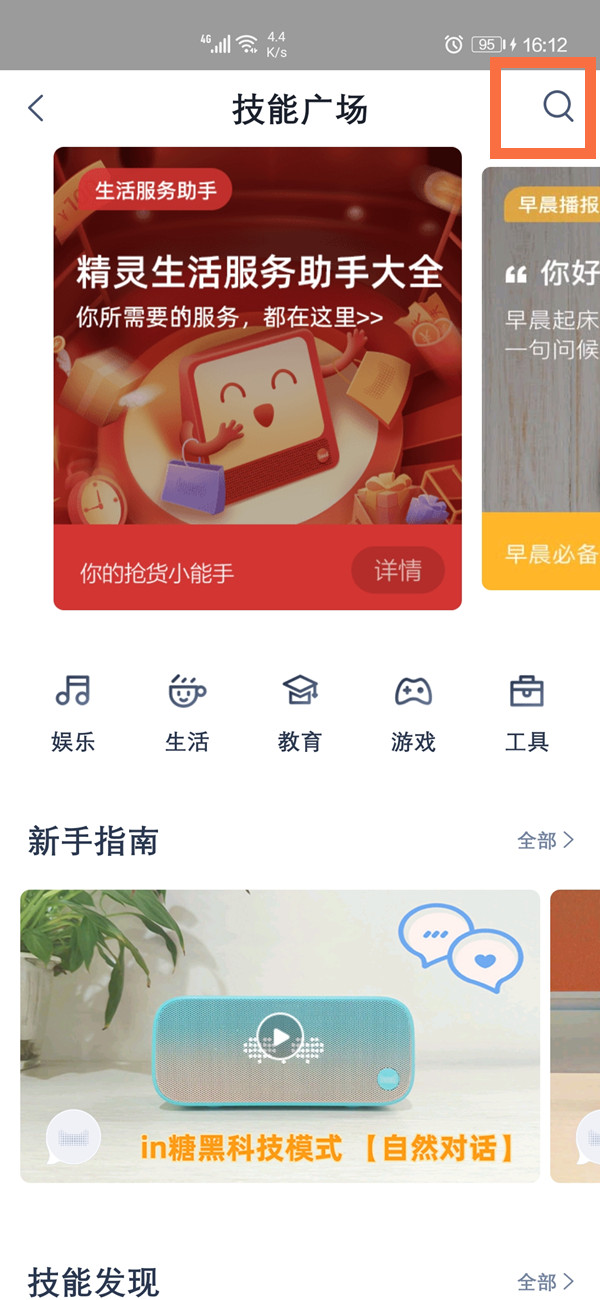Image resolution: width=600 pixels, height=1300 pixels.
Task: Play the in糖黑科技模式 video
Action: [x=280, y=1037]
